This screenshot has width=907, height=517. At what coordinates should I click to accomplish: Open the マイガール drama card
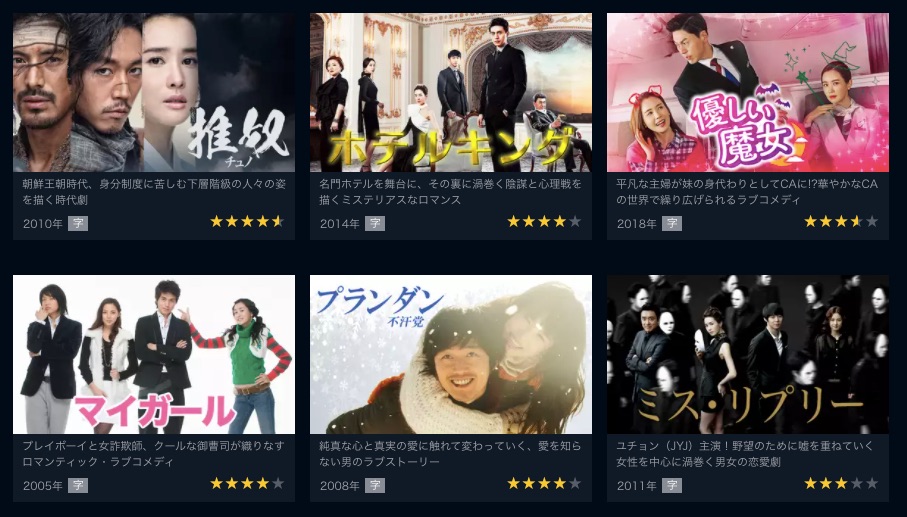(x=153, y=354)
